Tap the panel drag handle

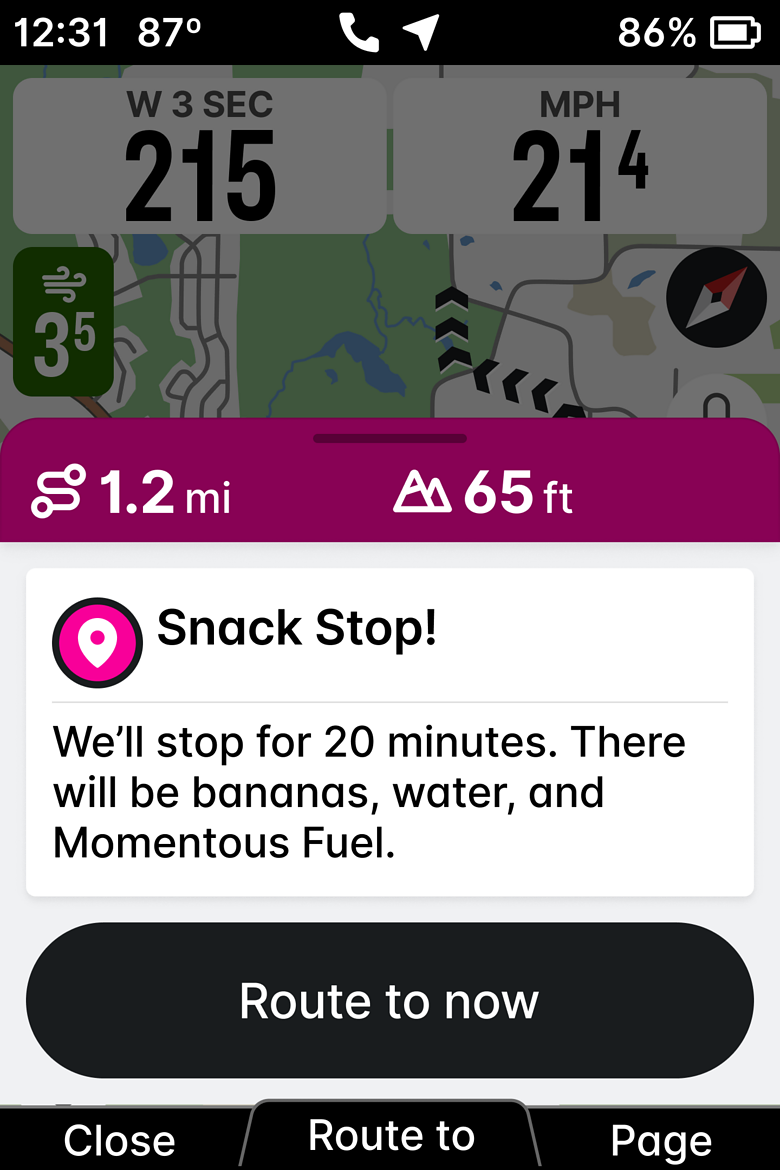(x=389, y=438)
